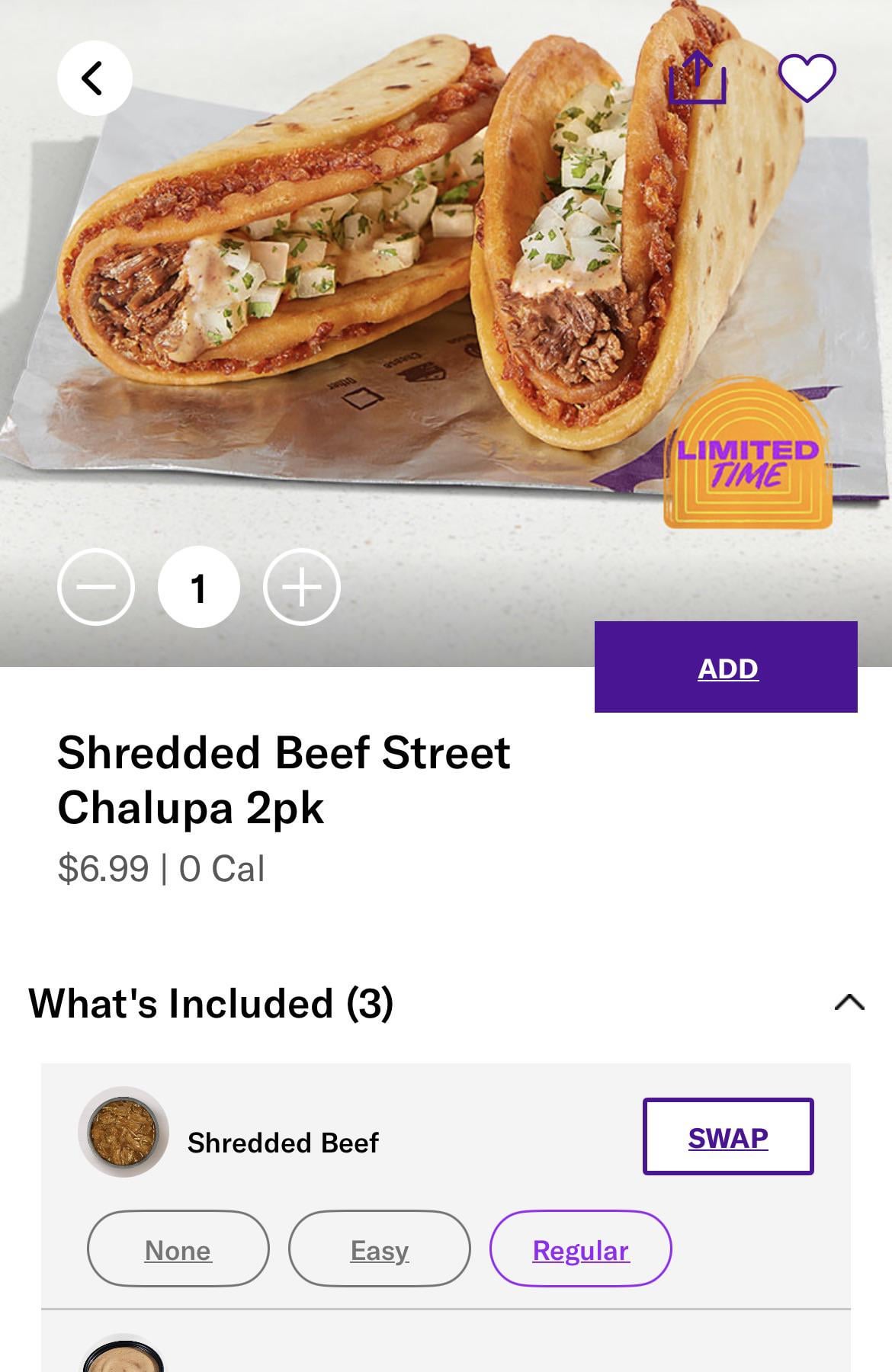Collapse the What's Included section
Viewport: 892px width, 1372px height.
coord(849,1002)
